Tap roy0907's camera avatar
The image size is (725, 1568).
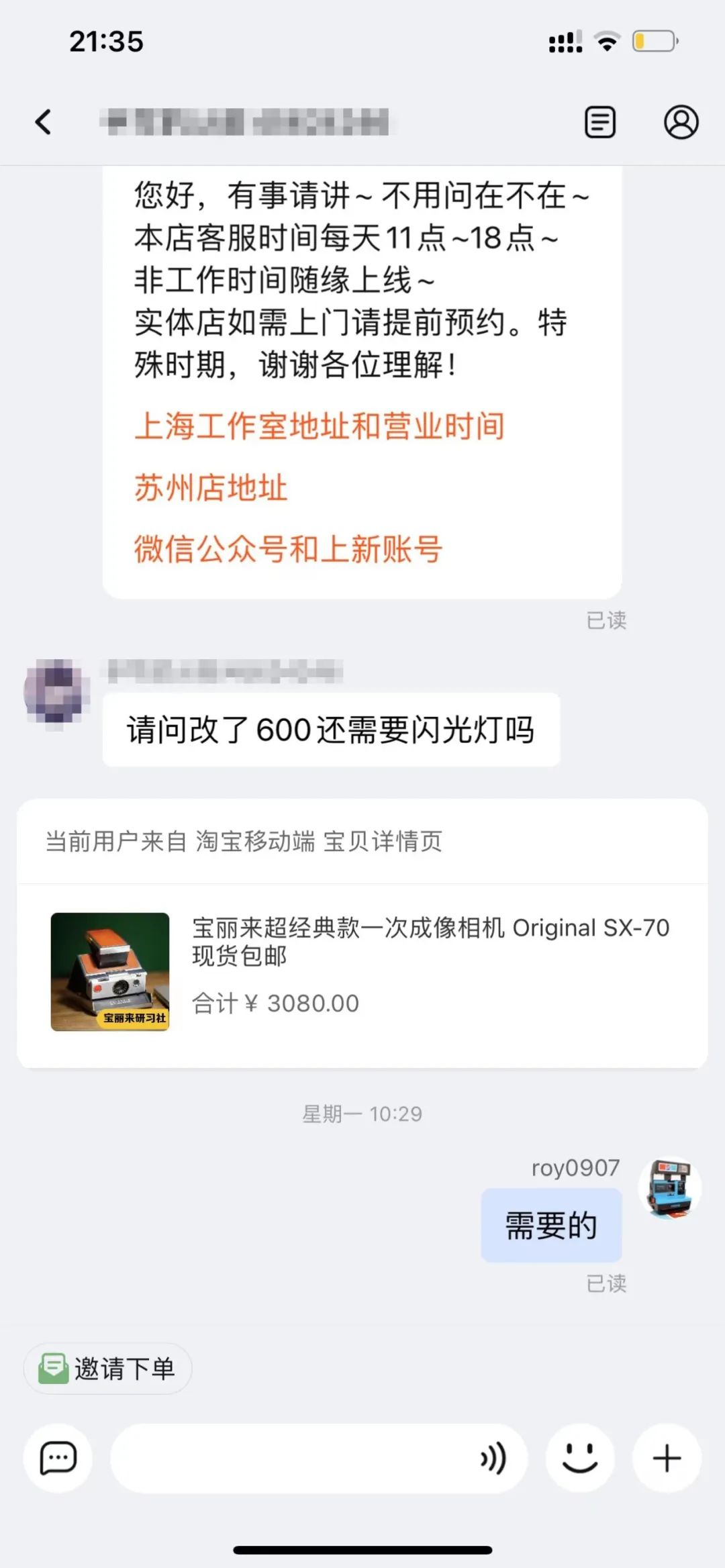point(669,1187)
